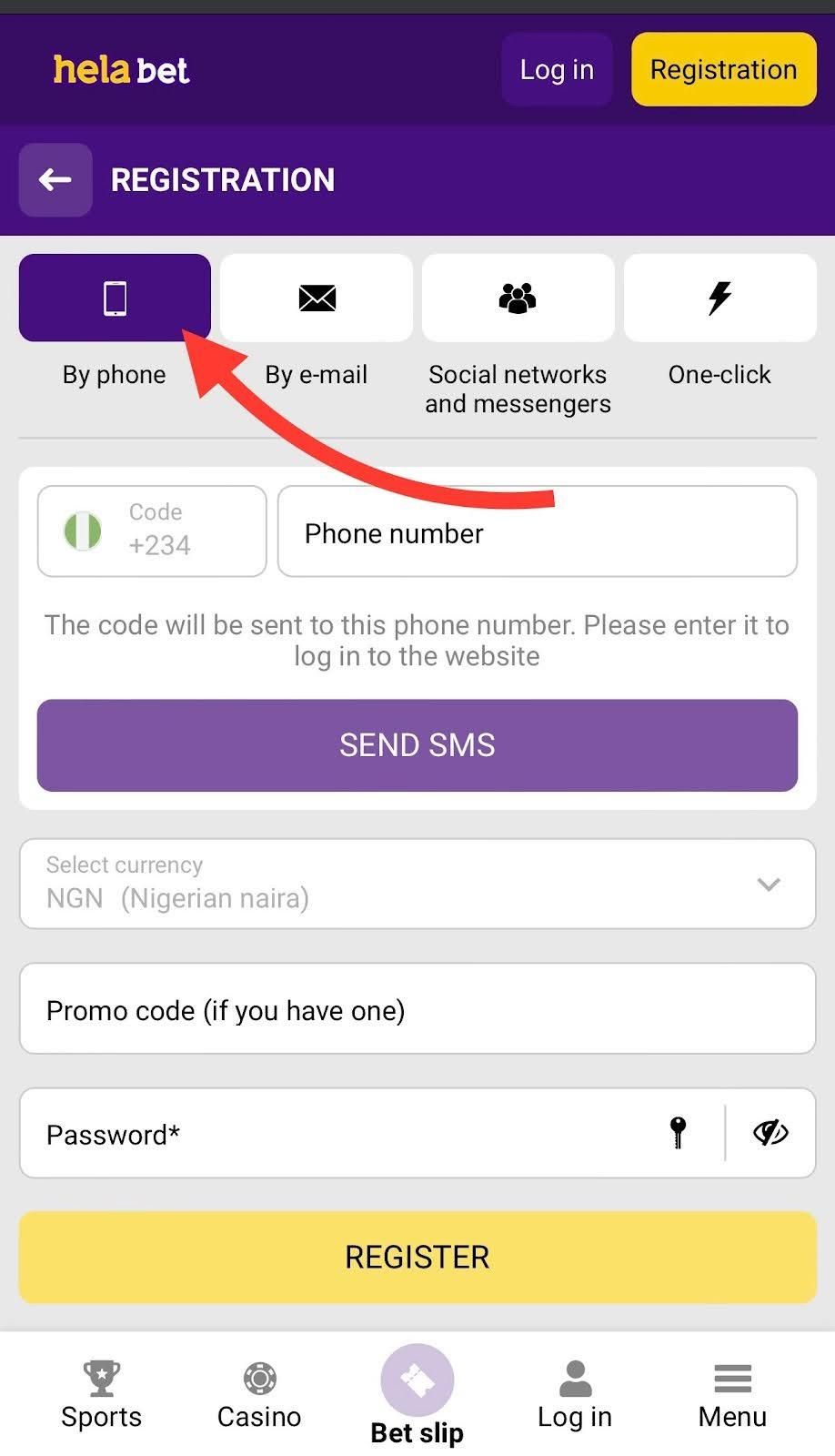Click the password key generator icon
The image size is (835, 1456).
coord(678,1133)
